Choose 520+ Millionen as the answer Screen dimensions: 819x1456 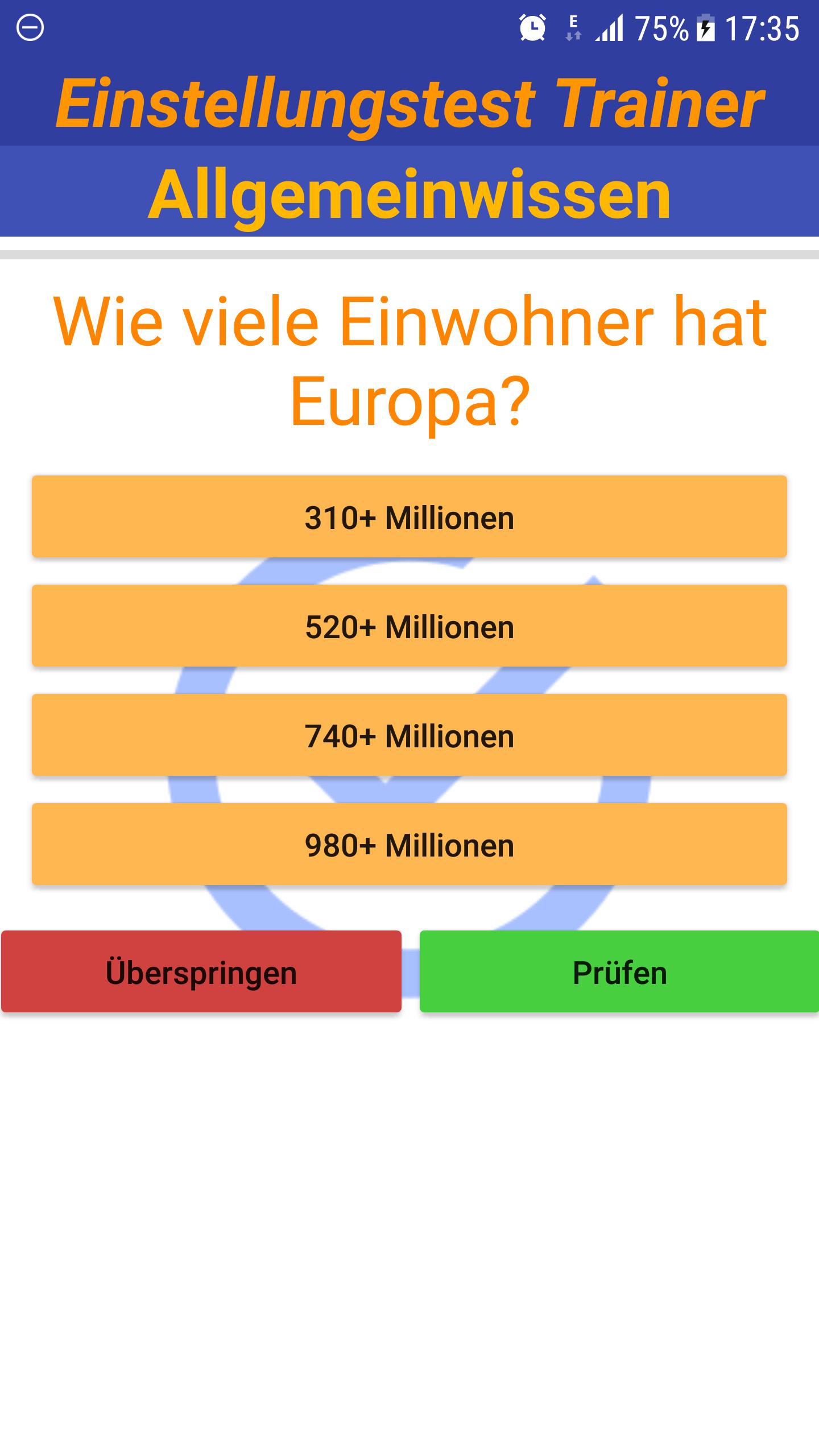coord(409,626)
